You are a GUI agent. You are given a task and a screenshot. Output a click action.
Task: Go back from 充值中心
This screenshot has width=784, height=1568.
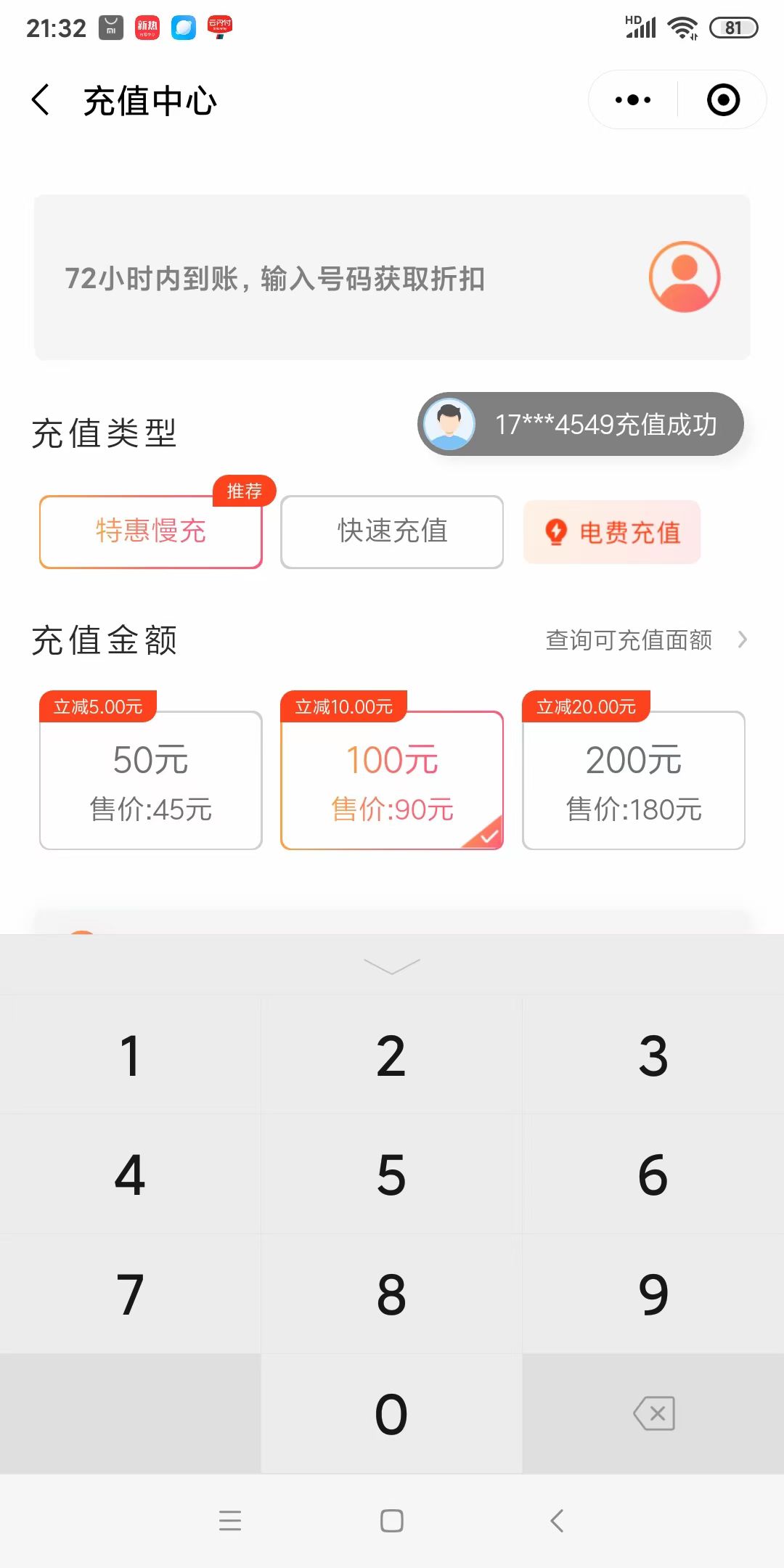[41, 99]
